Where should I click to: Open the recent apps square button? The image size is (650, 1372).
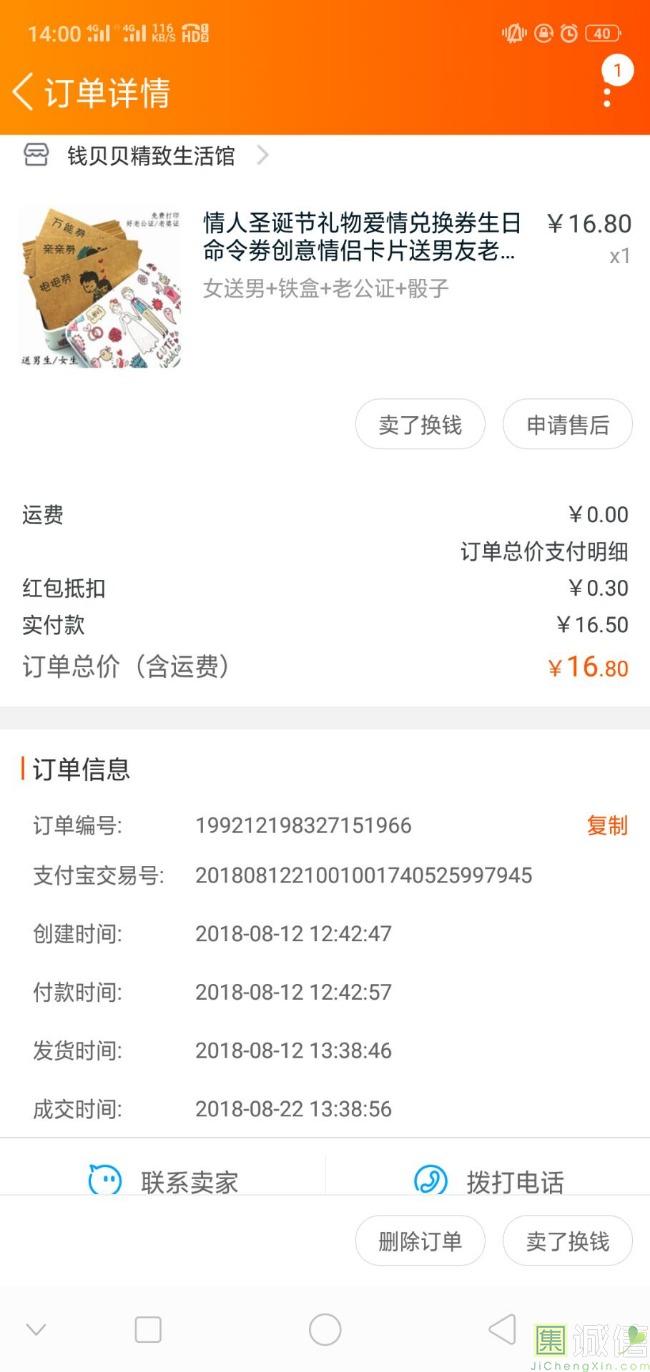click(148, 1329)
